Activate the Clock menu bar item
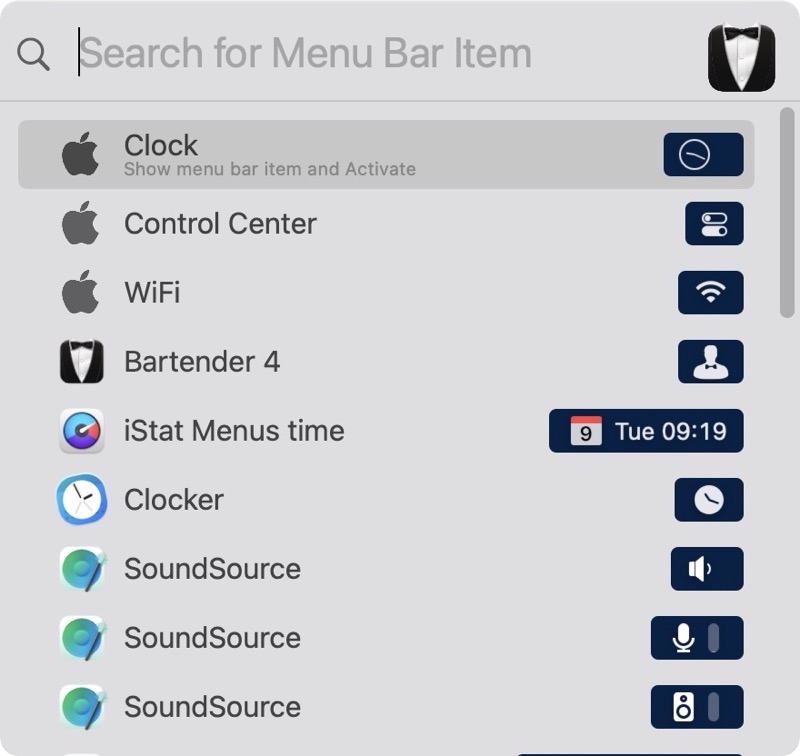This screenshot has height=756, width=800. tap(386, 155)
